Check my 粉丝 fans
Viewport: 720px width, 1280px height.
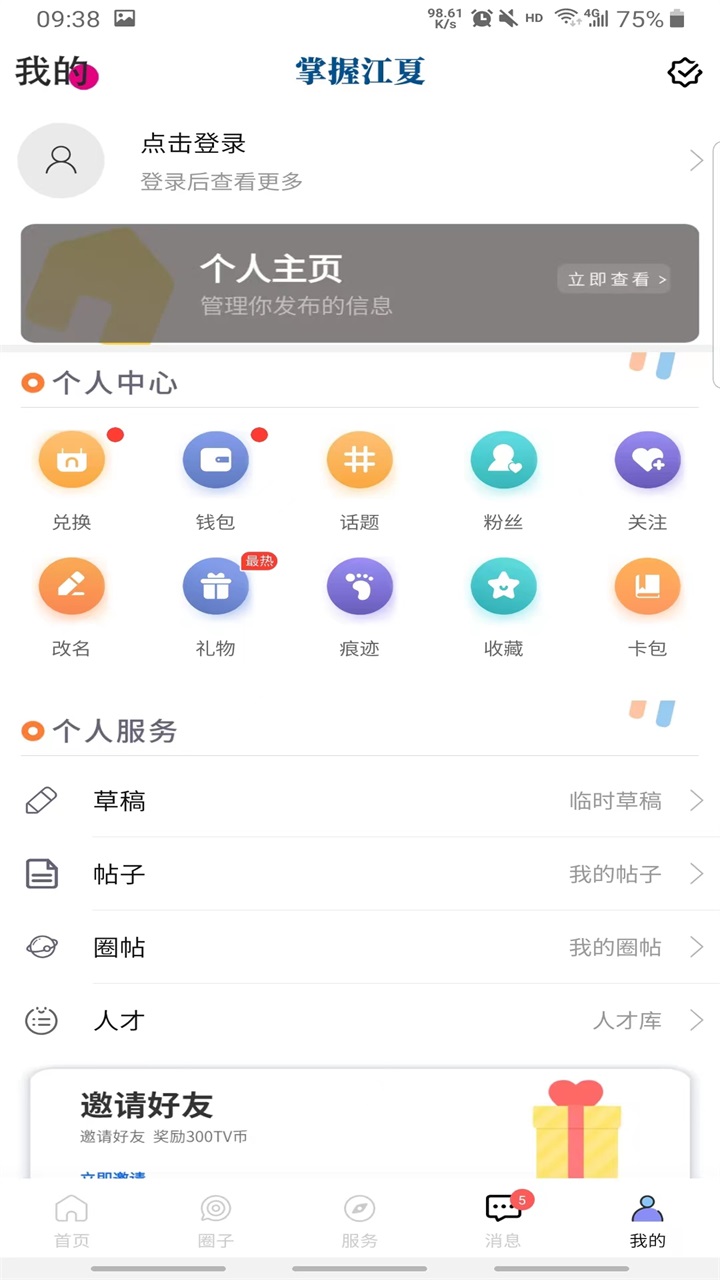(503, 461)
